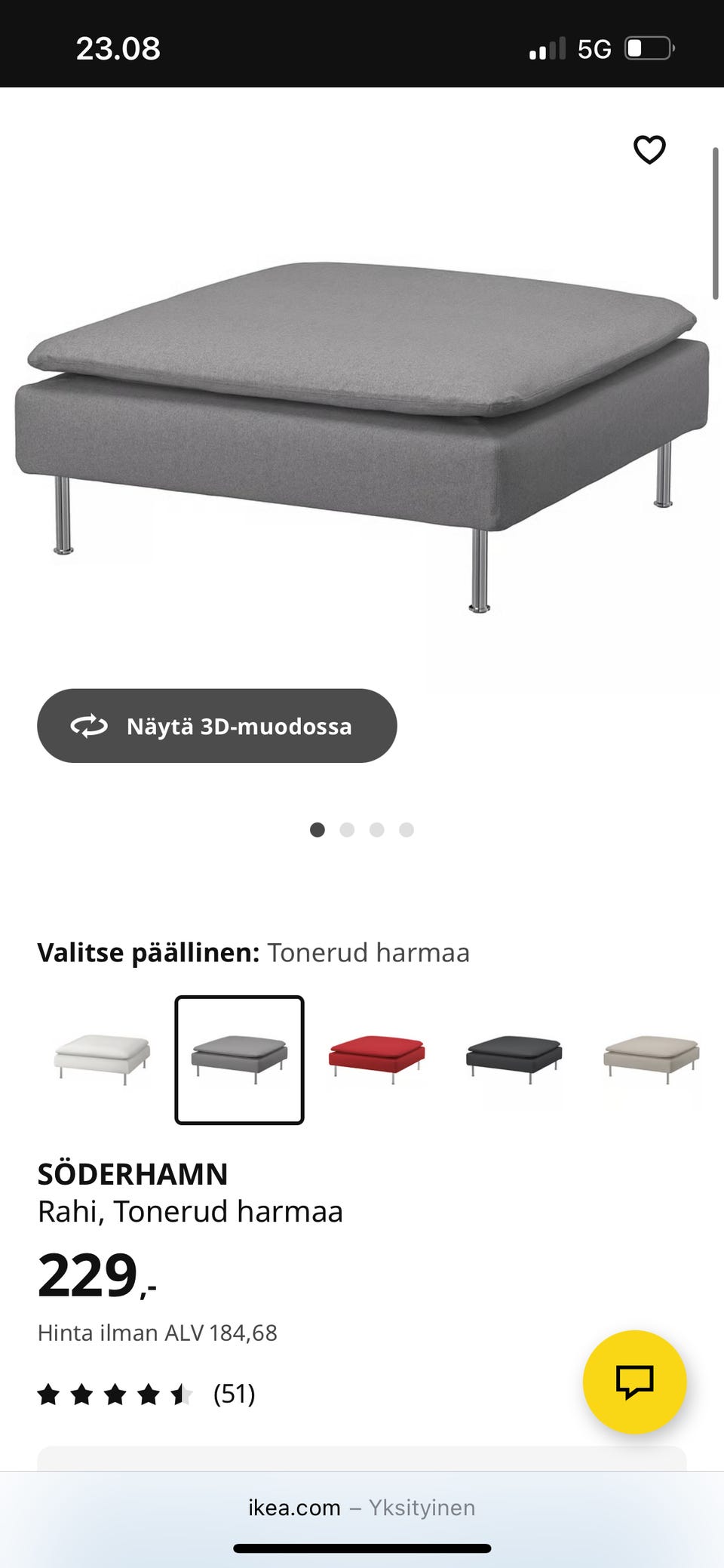Tap the cellular signal bars icon
Screen dimensions: 724x1568
click(548, 48)
